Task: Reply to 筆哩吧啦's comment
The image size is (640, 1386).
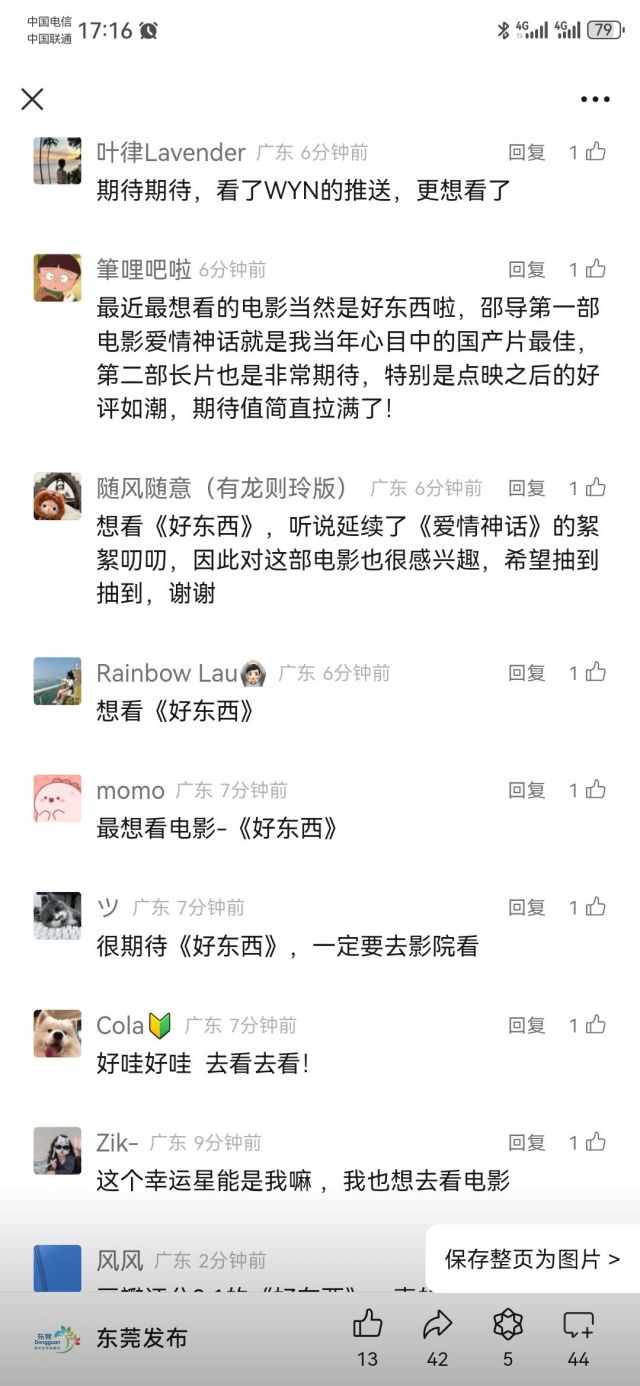Action: (x=527, y=269)
